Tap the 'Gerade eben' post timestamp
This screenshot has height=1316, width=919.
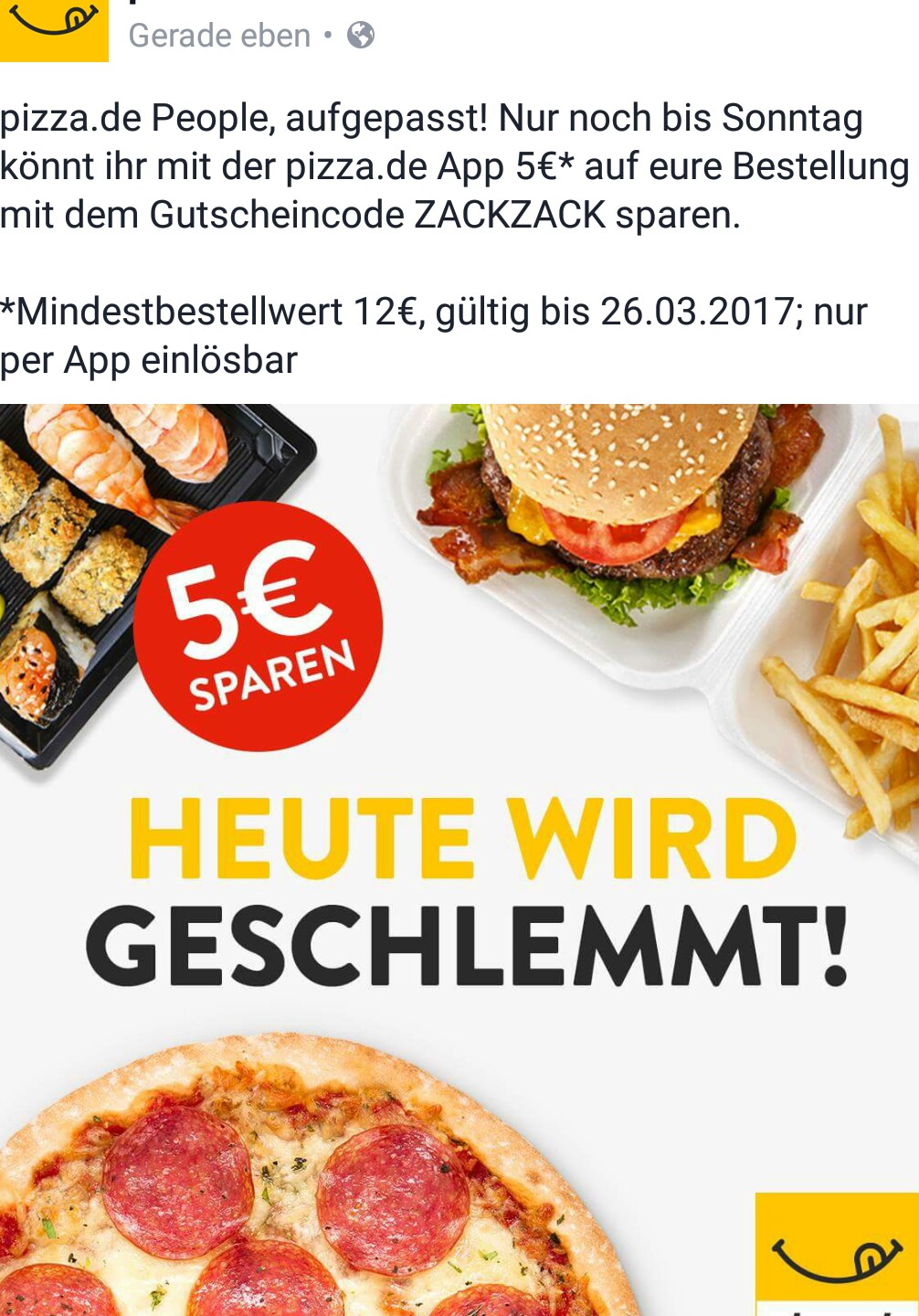point(219,36)
